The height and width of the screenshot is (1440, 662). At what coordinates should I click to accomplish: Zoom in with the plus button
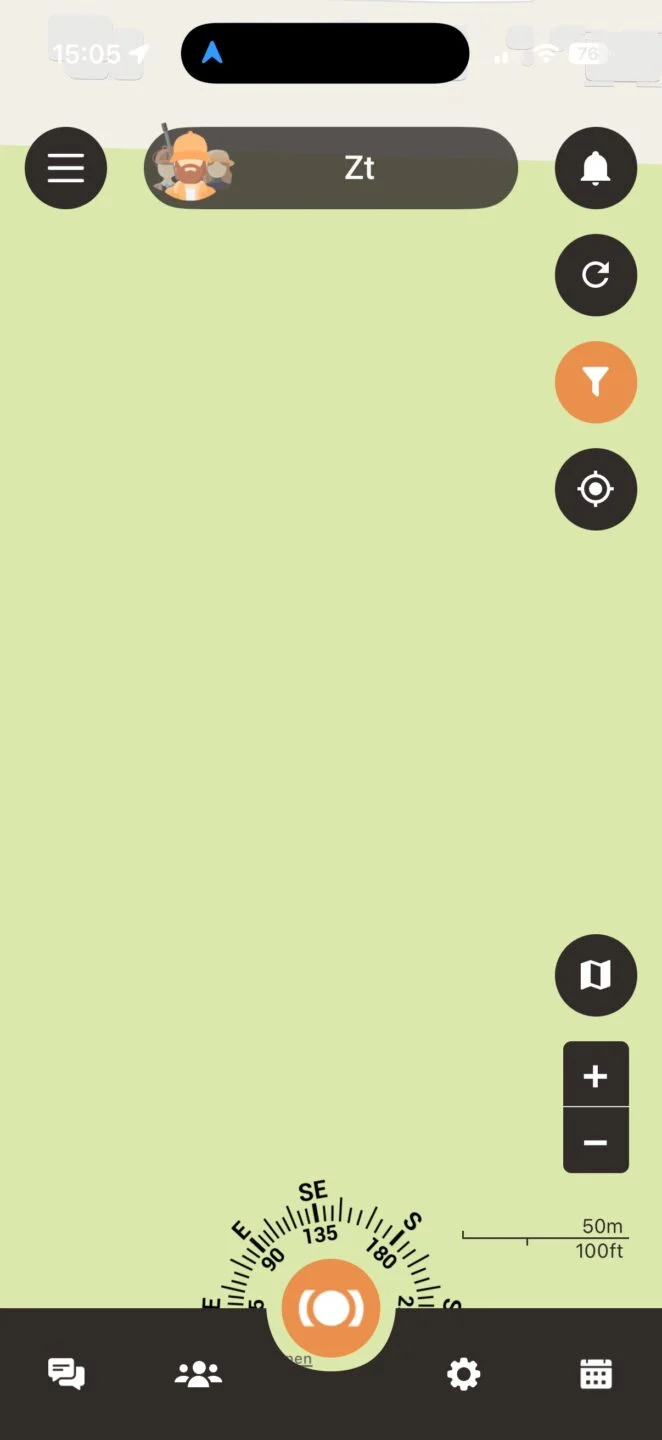596,1076
